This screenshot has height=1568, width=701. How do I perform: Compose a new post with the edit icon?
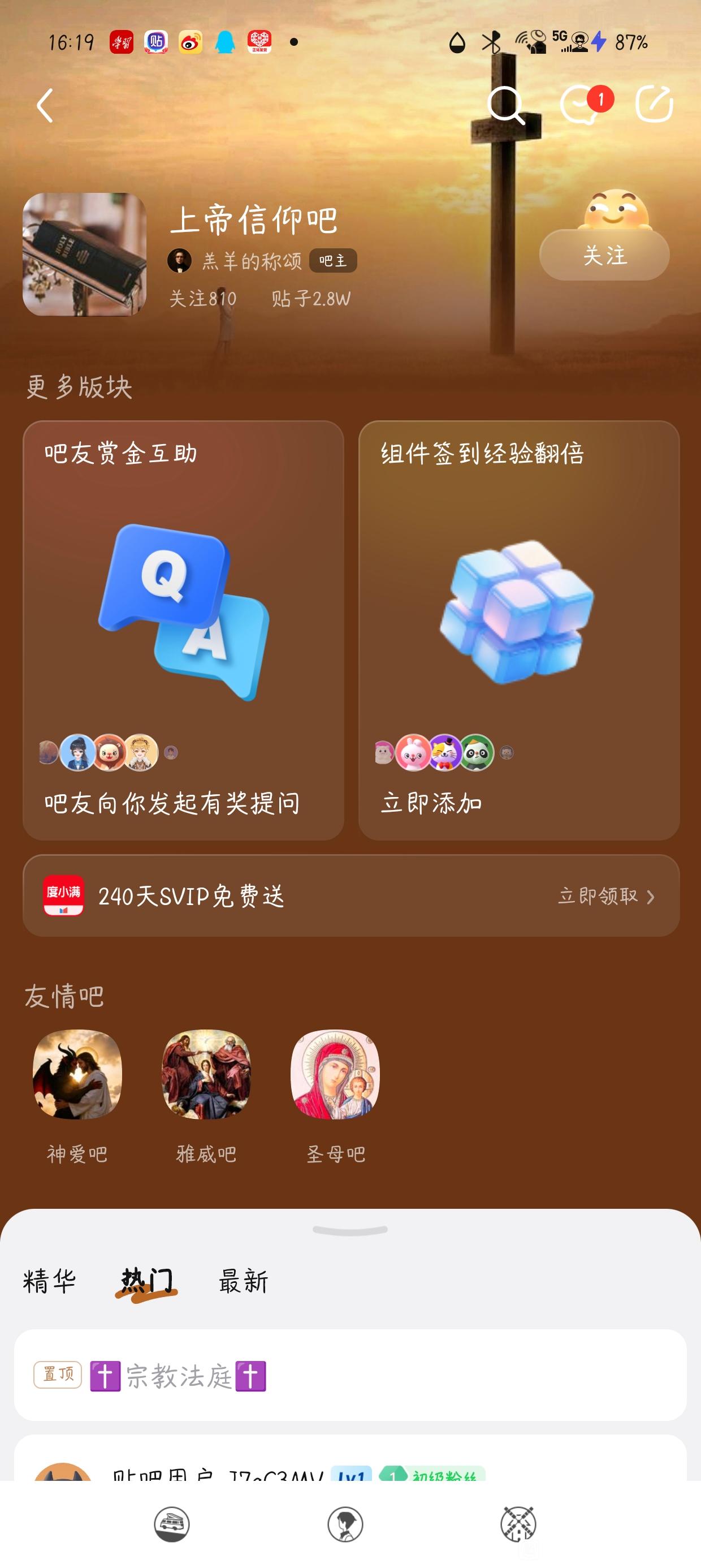[654, 105]
